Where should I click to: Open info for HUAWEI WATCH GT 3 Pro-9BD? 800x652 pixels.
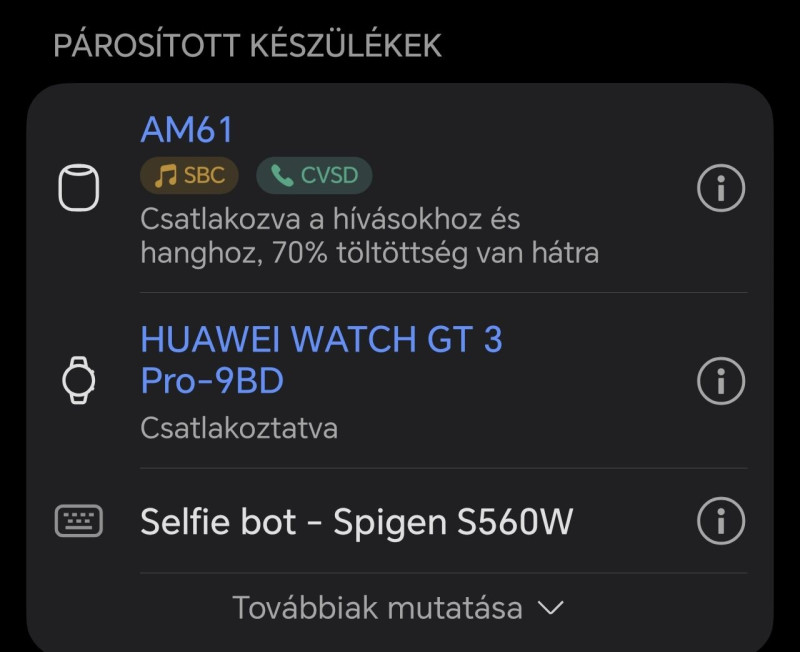[720, 380]
